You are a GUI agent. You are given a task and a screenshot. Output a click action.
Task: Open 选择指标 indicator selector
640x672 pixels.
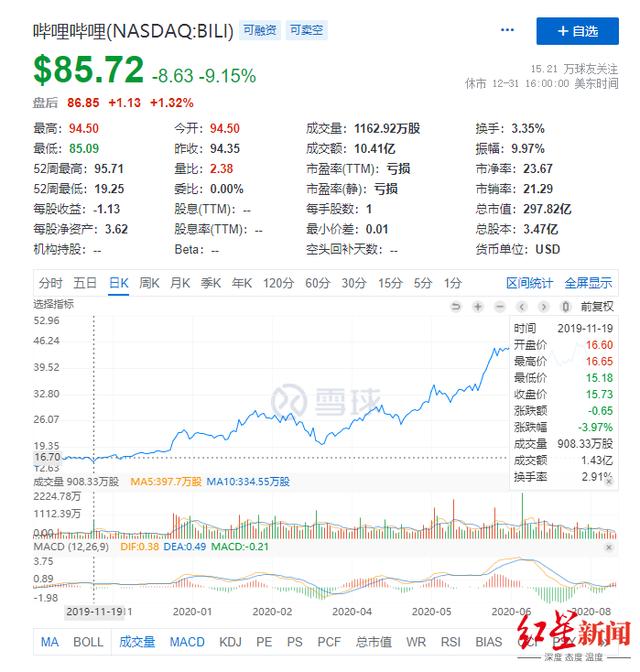[x=54, y=304]
